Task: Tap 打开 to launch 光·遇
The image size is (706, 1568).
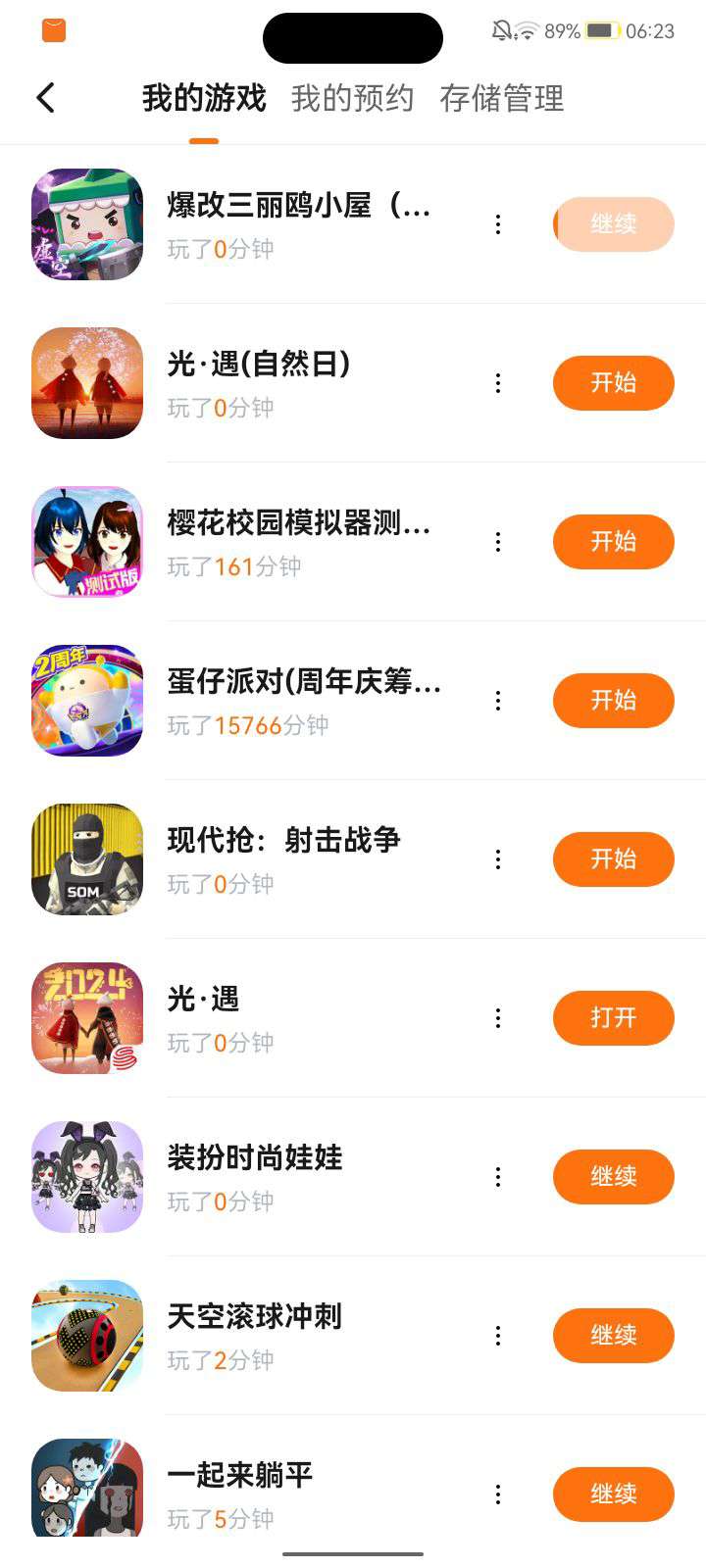Action: click(x=613, y=1018)
